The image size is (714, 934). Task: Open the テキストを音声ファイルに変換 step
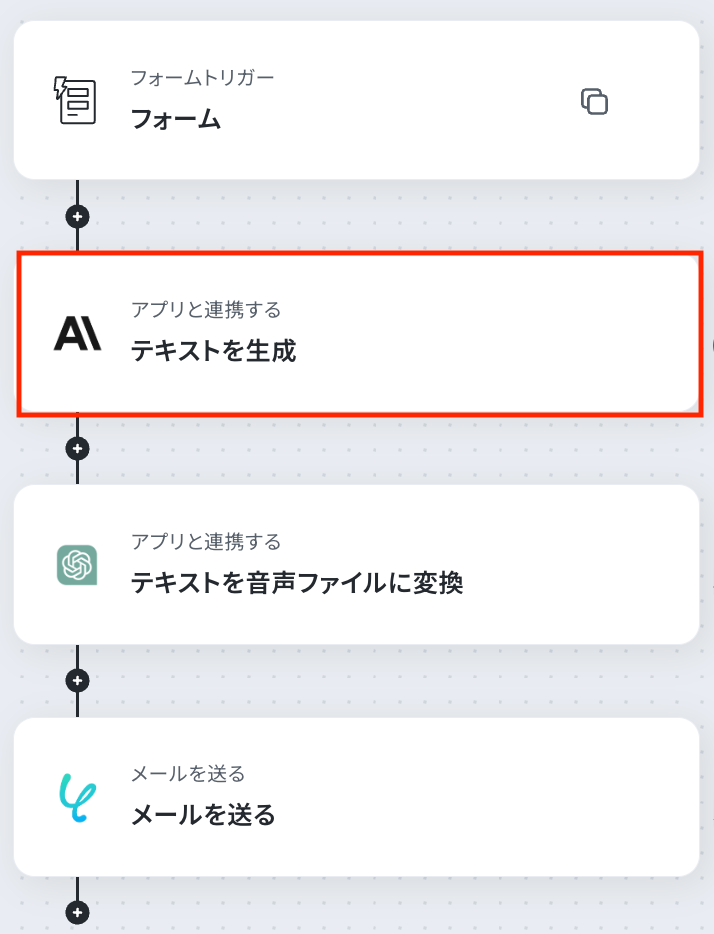click(x=356, y=565)
